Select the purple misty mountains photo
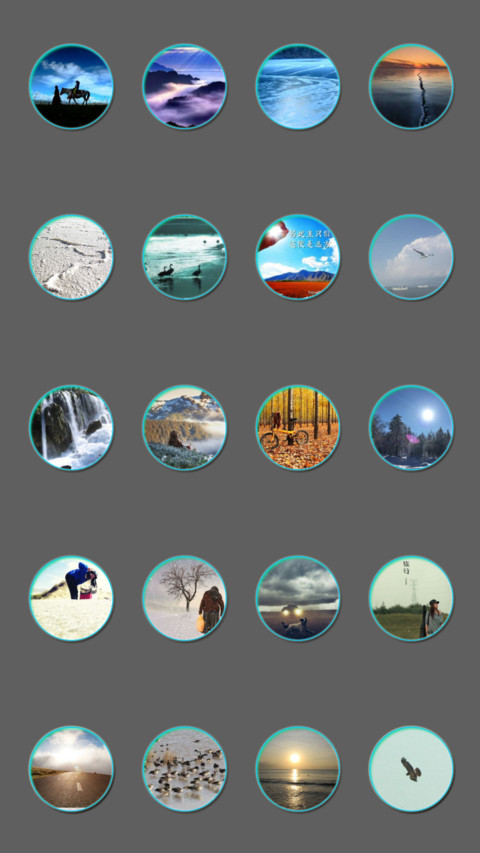 coord(184,86)
